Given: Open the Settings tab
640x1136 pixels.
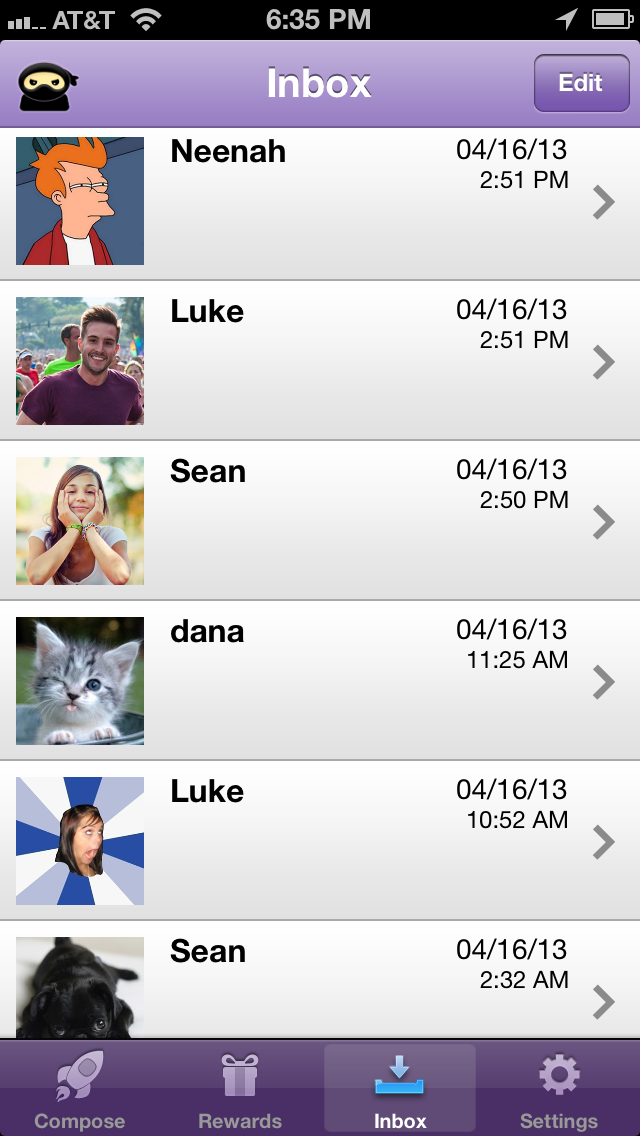Looking at the screenshot, I should click(x=559, y=1090).
